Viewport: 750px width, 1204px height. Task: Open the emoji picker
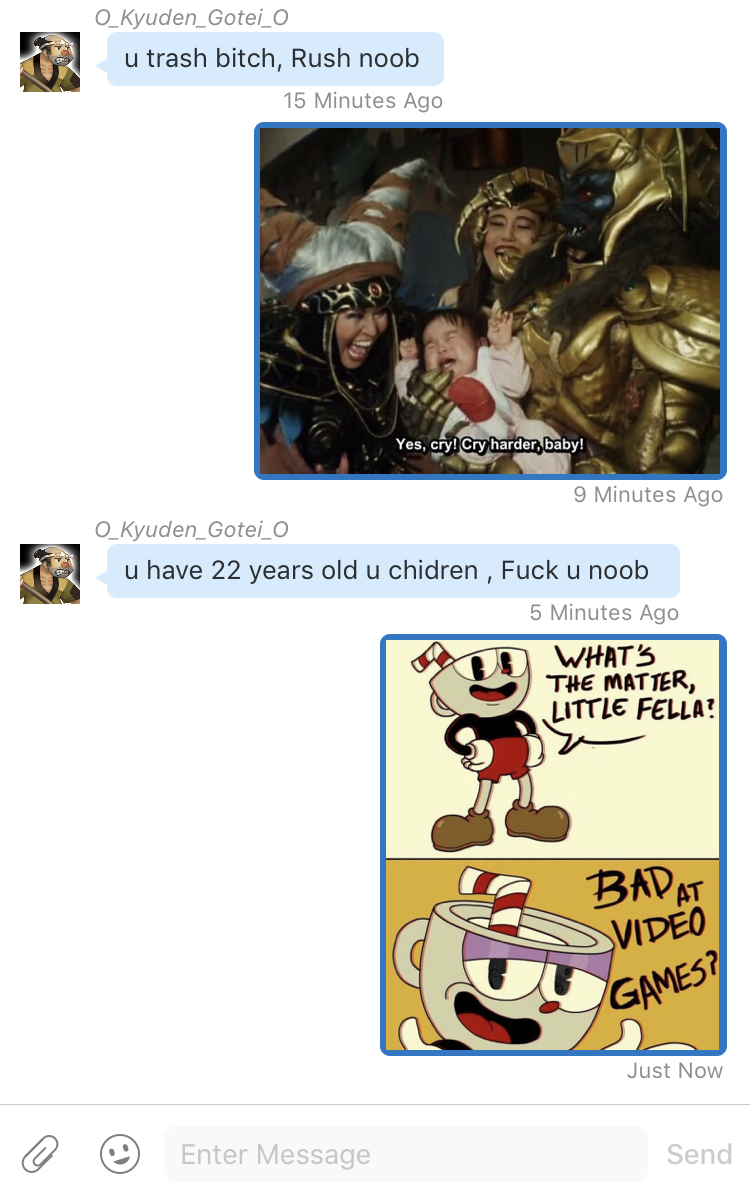pyautogui.click(x=120, y=1154)
